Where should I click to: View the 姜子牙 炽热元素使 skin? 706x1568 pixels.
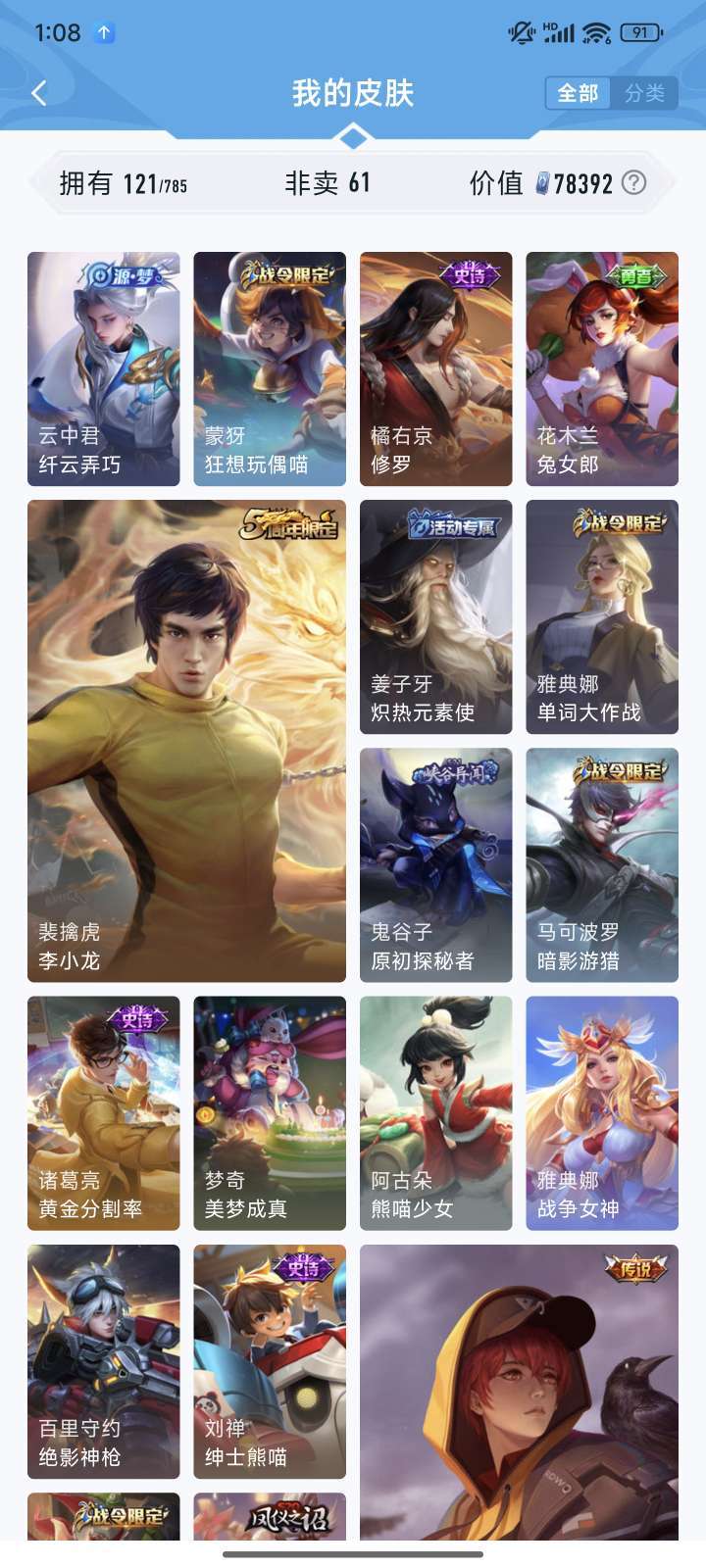click(436, 616)
